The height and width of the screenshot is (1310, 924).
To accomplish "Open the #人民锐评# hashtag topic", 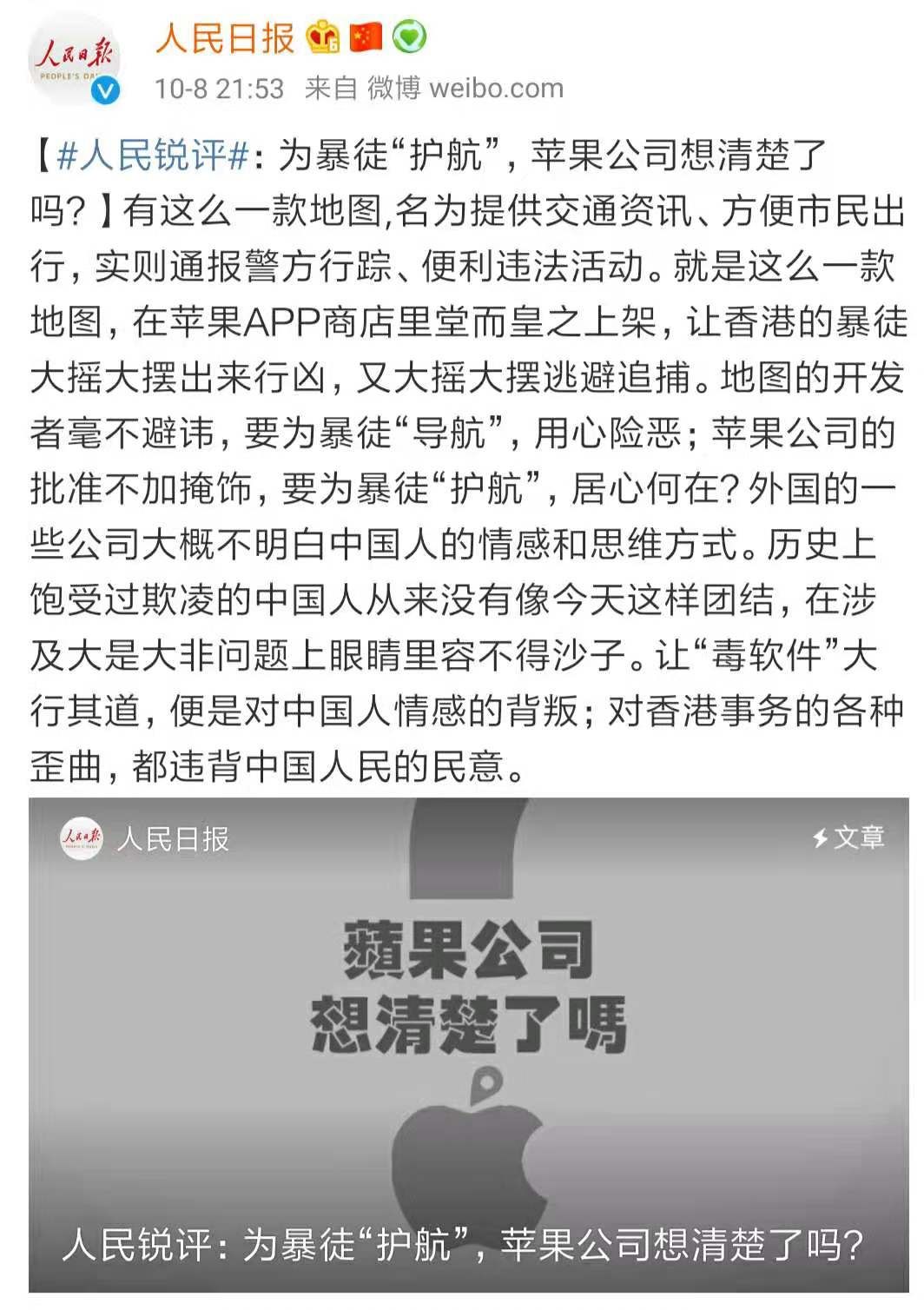I will click(x=153, y=156).
